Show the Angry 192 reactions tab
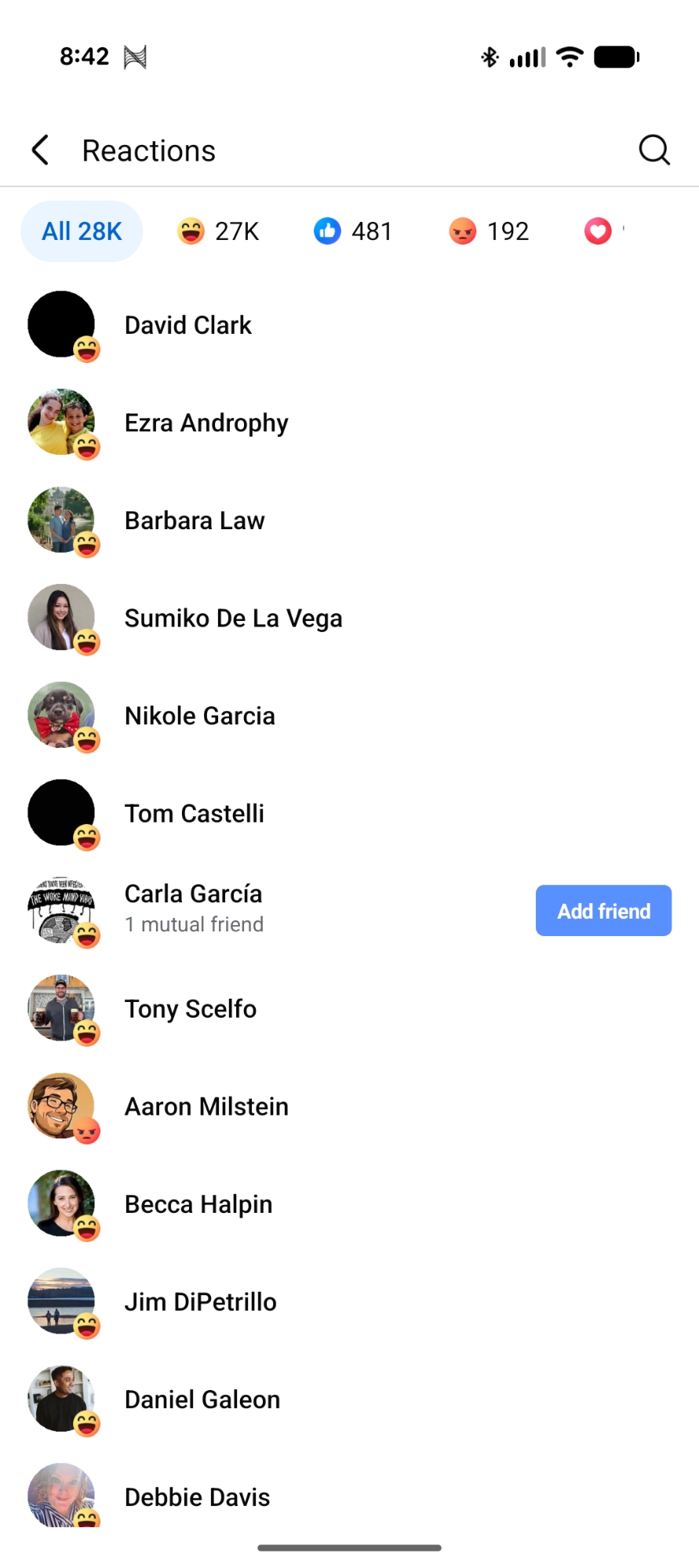 489,231
